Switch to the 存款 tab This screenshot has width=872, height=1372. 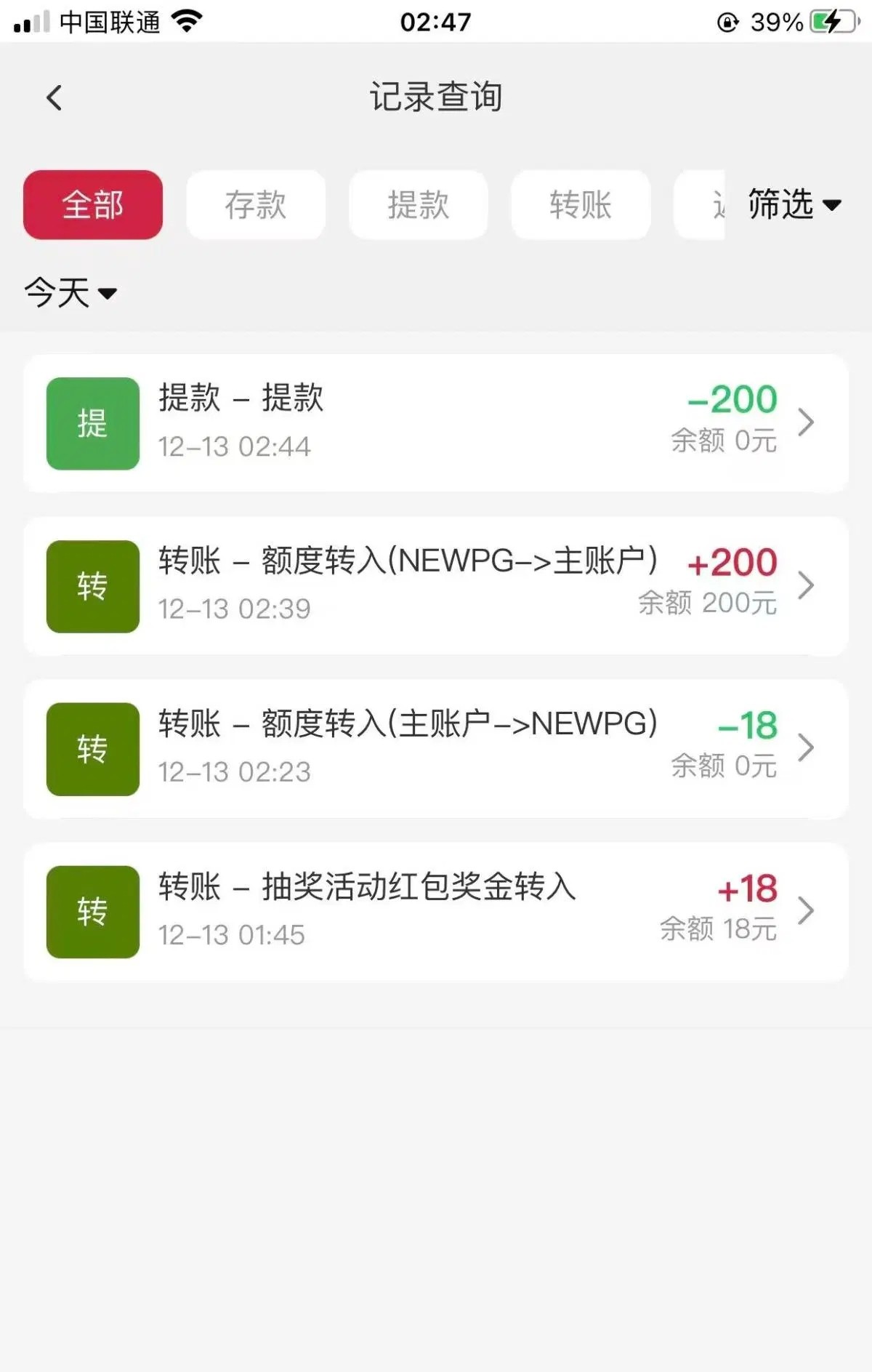pos(256,205)
